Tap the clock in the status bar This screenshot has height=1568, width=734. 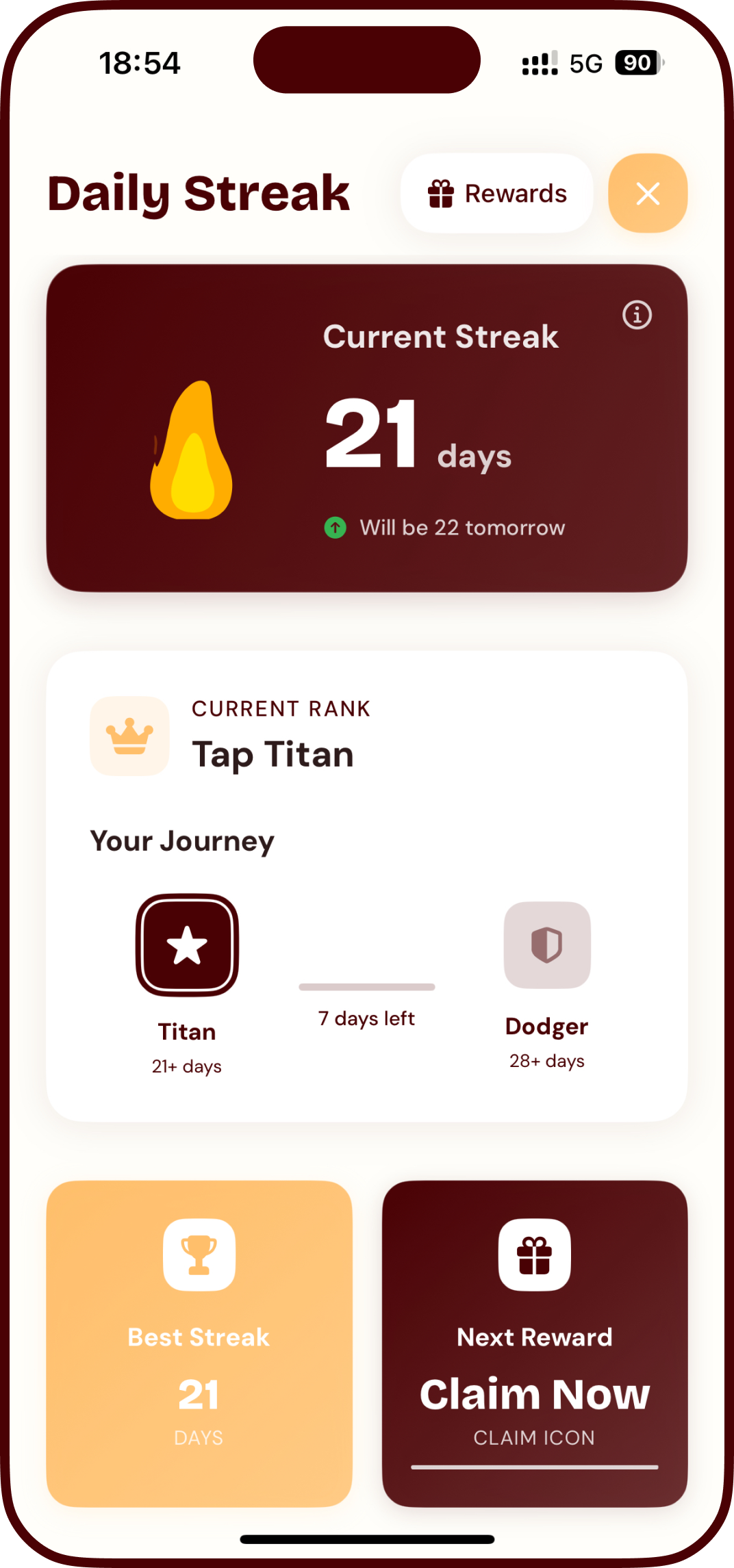click(x=139, y=62)
